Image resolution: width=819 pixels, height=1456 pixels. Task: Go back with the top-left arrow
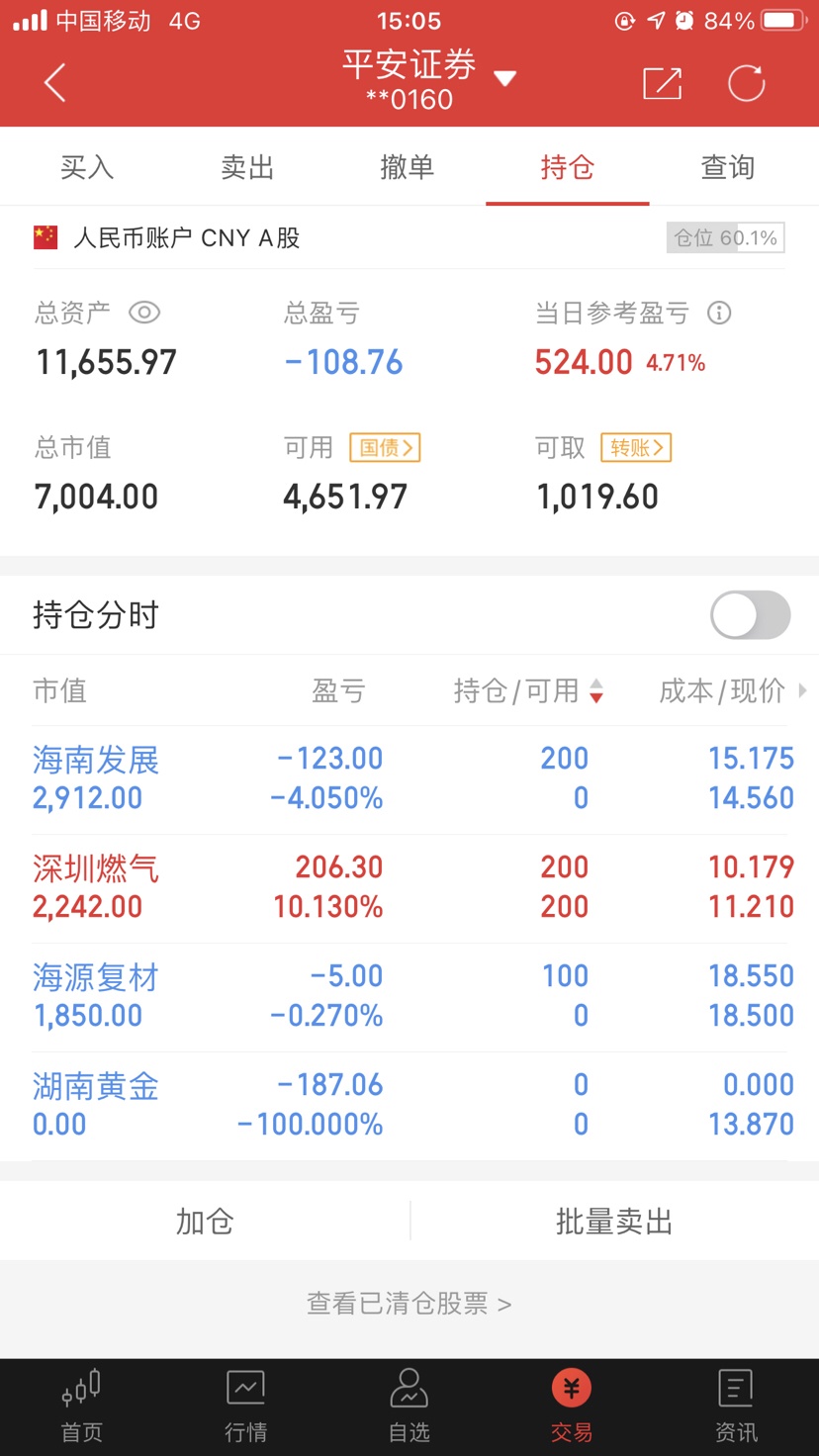55,83
